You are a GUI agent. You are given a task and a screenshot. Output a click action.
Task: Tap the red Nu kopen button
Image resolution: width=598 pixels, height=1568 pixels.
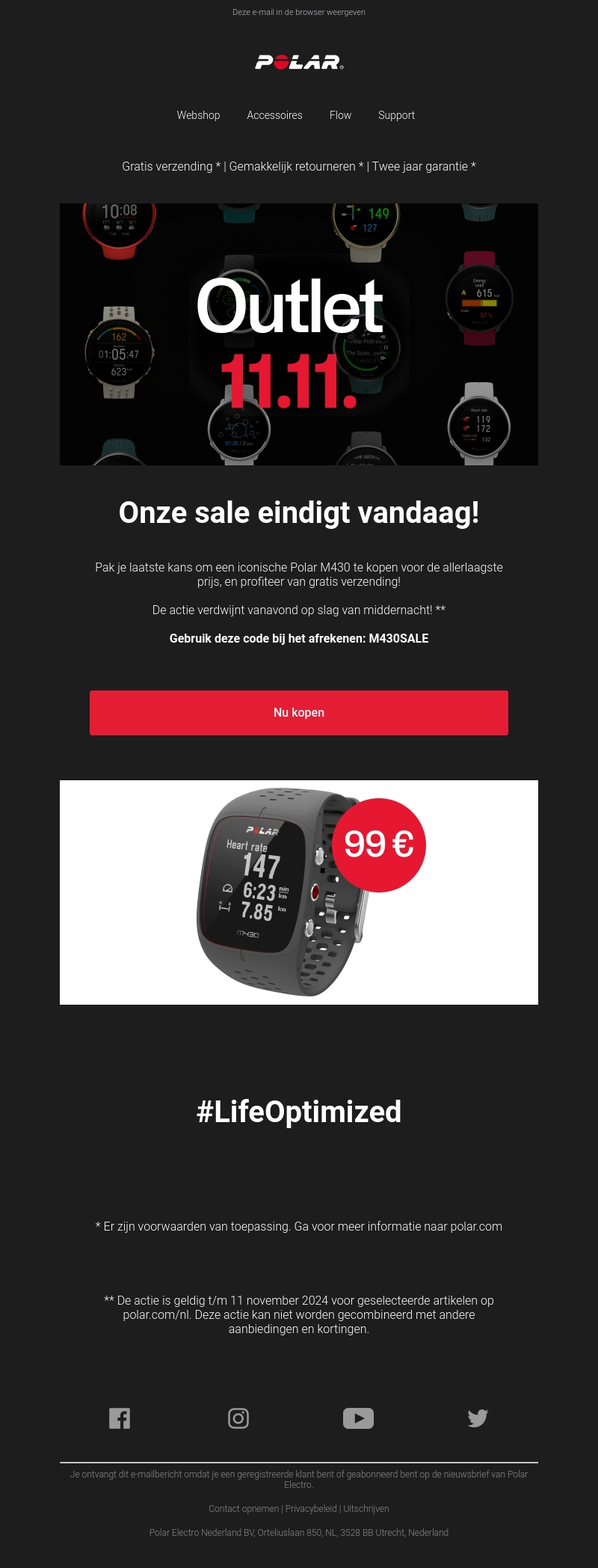pos(299,712)
